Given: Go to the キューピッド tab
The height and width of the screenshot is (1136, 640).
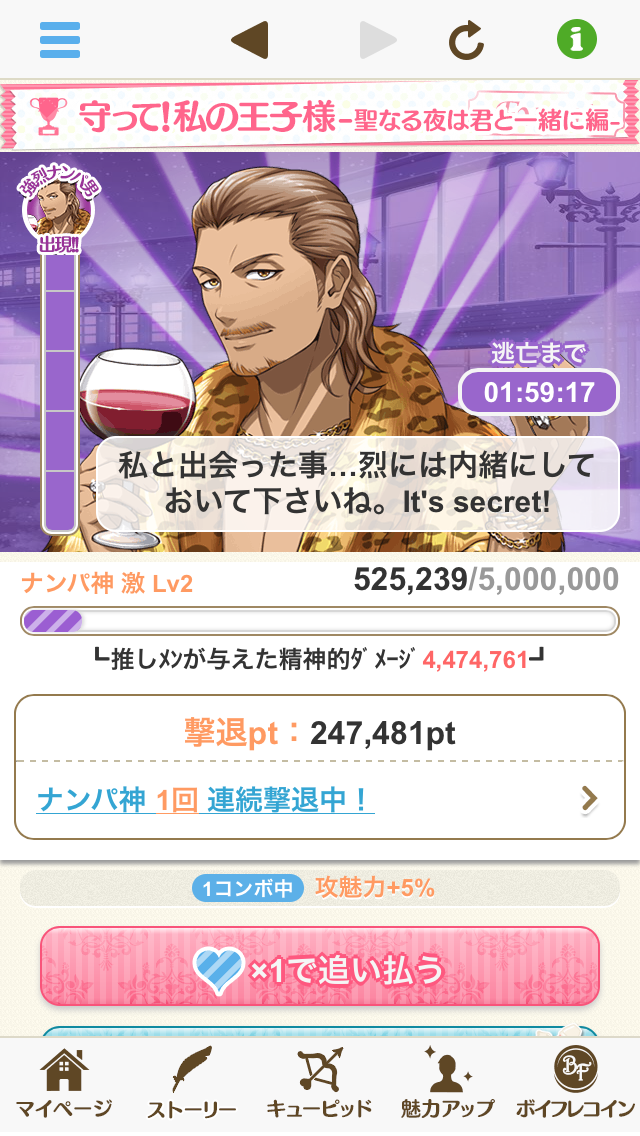Looking at the screenshot, I should 319,1085.
